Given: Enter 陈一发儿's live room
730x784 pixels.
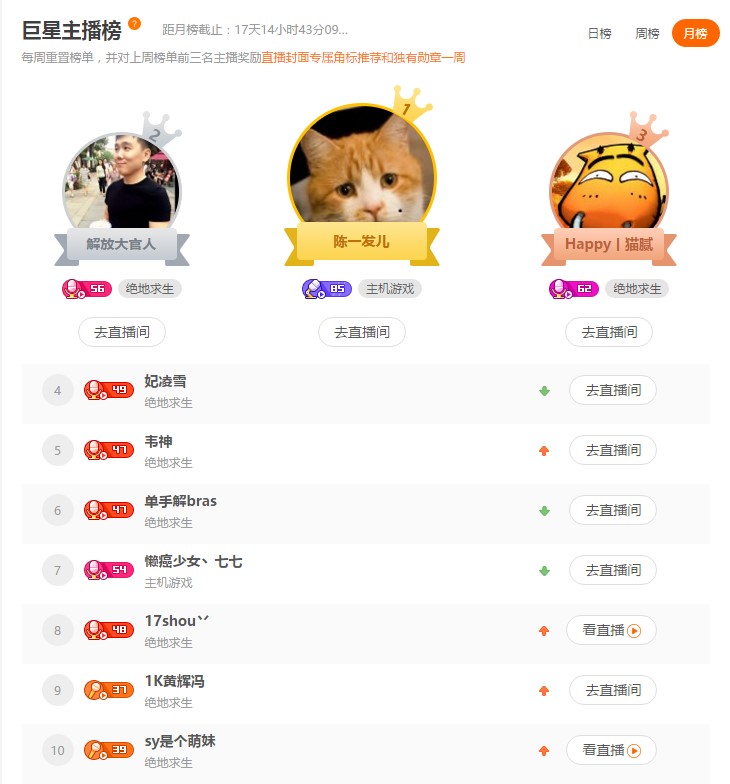Looking at the screenshot, I should coord(361,332).
